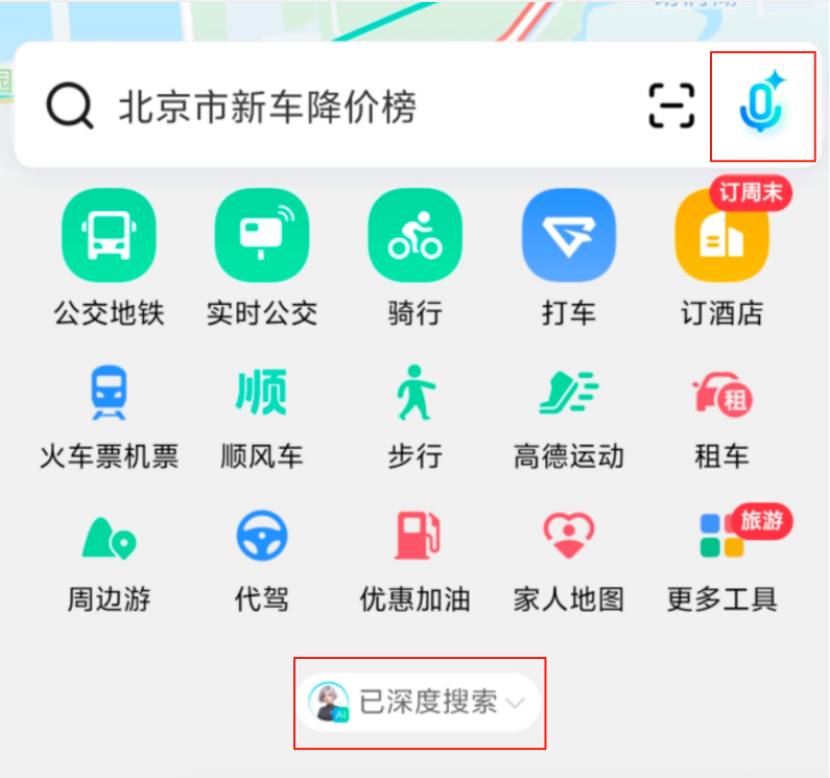Open the scan code icon
Viewport: 830px width, 778px height.
pyautogui.click(x=671, y=105)
